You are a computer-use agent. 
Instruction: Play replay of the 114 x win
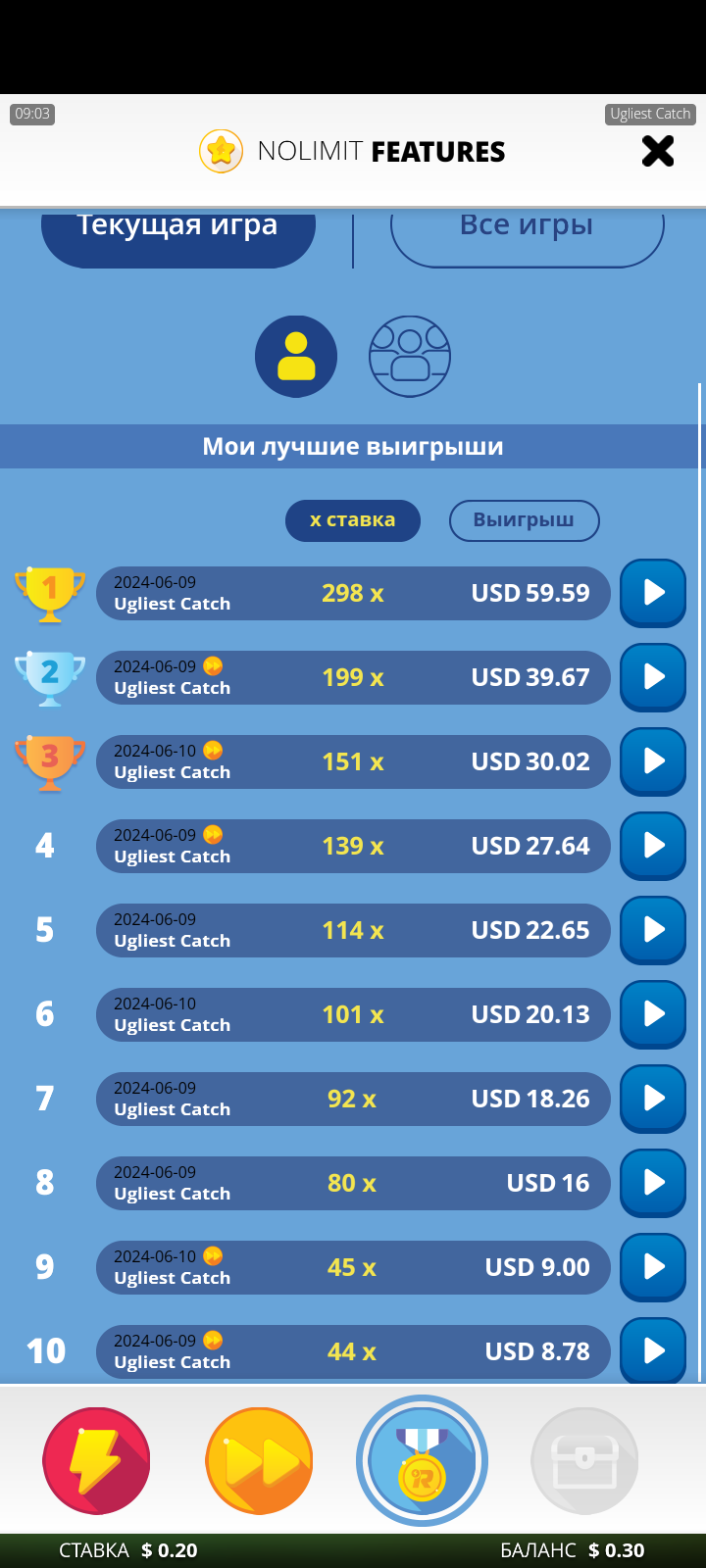tap(653, 930)
